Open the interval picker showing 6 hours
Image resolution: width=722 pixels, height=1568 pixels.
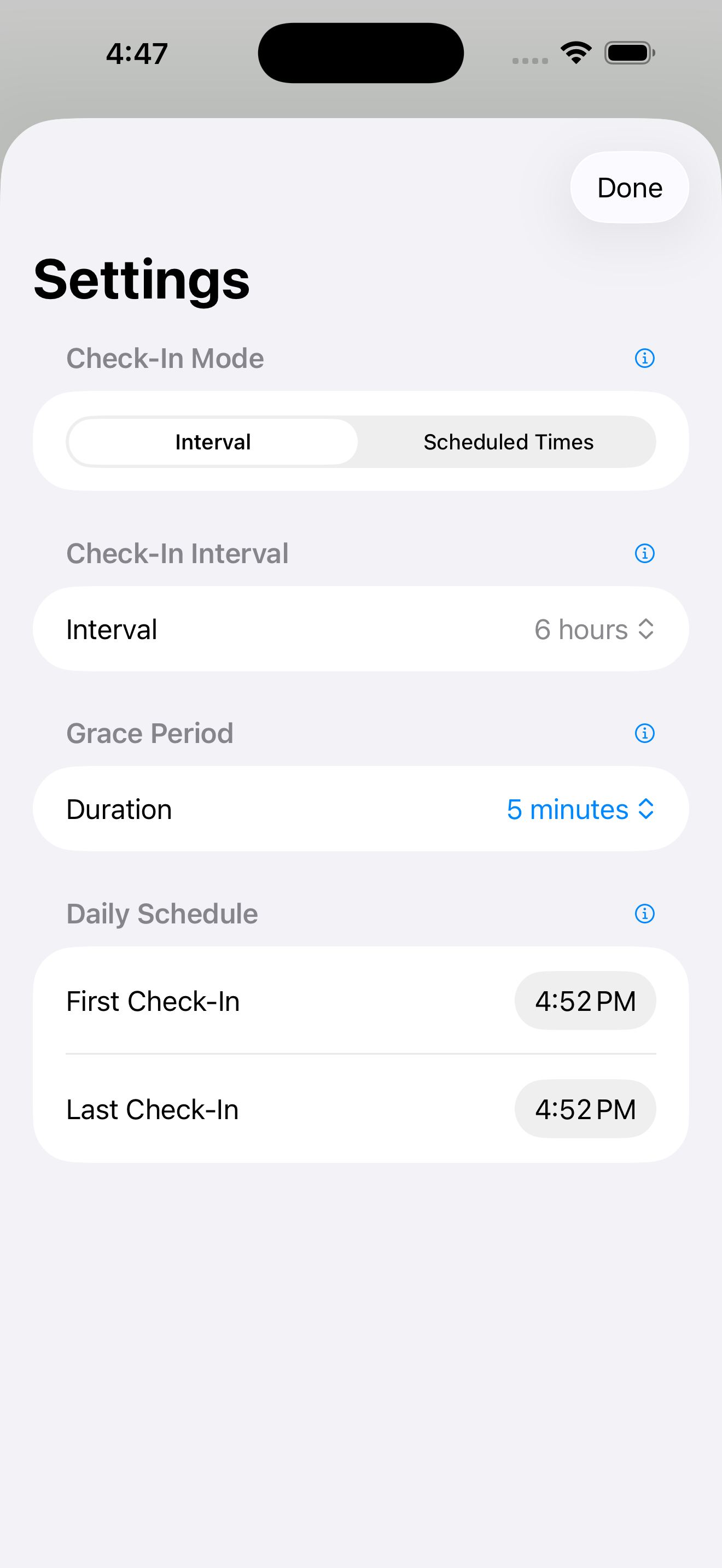pos(593,629)
